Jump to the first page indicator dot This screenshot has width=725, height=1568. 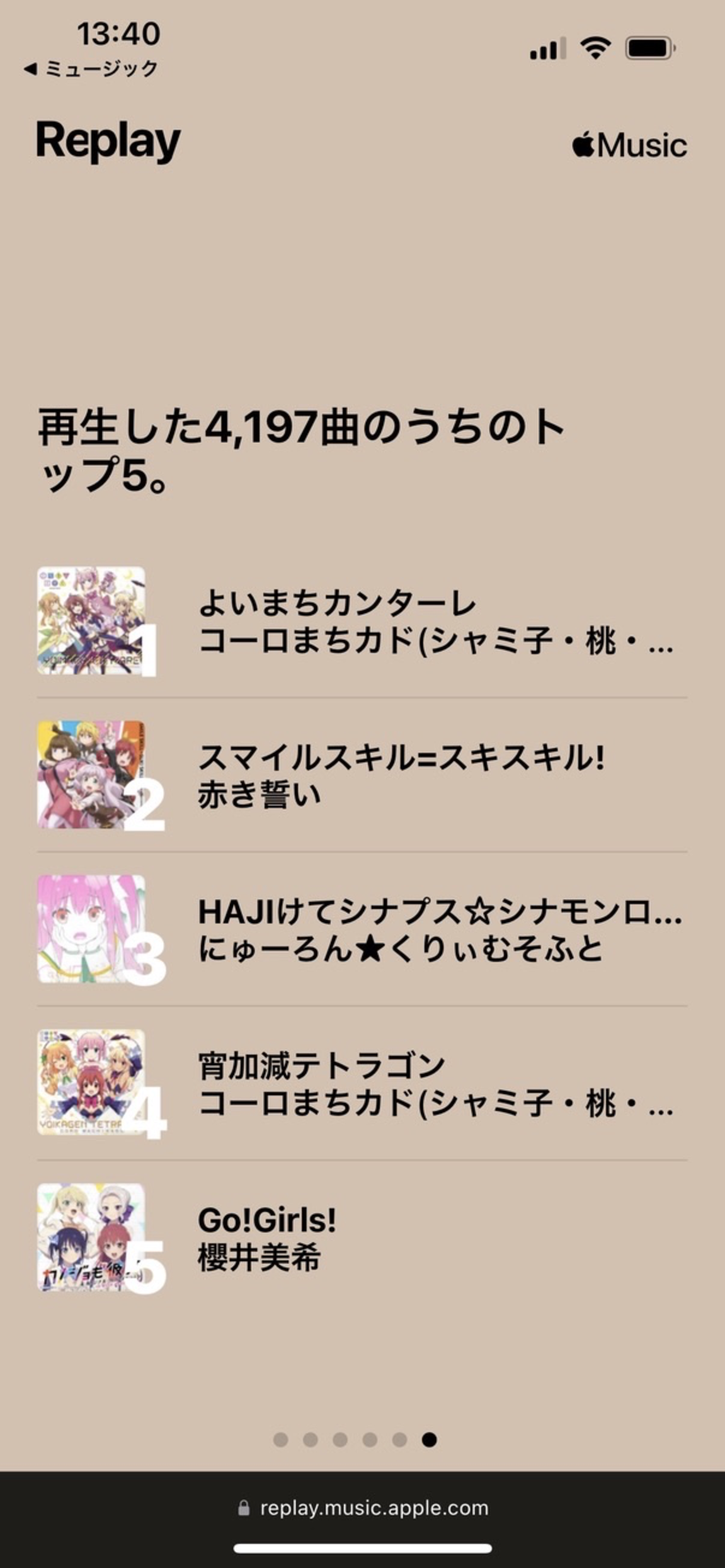pyautogui.click(x=280, y=1440)
